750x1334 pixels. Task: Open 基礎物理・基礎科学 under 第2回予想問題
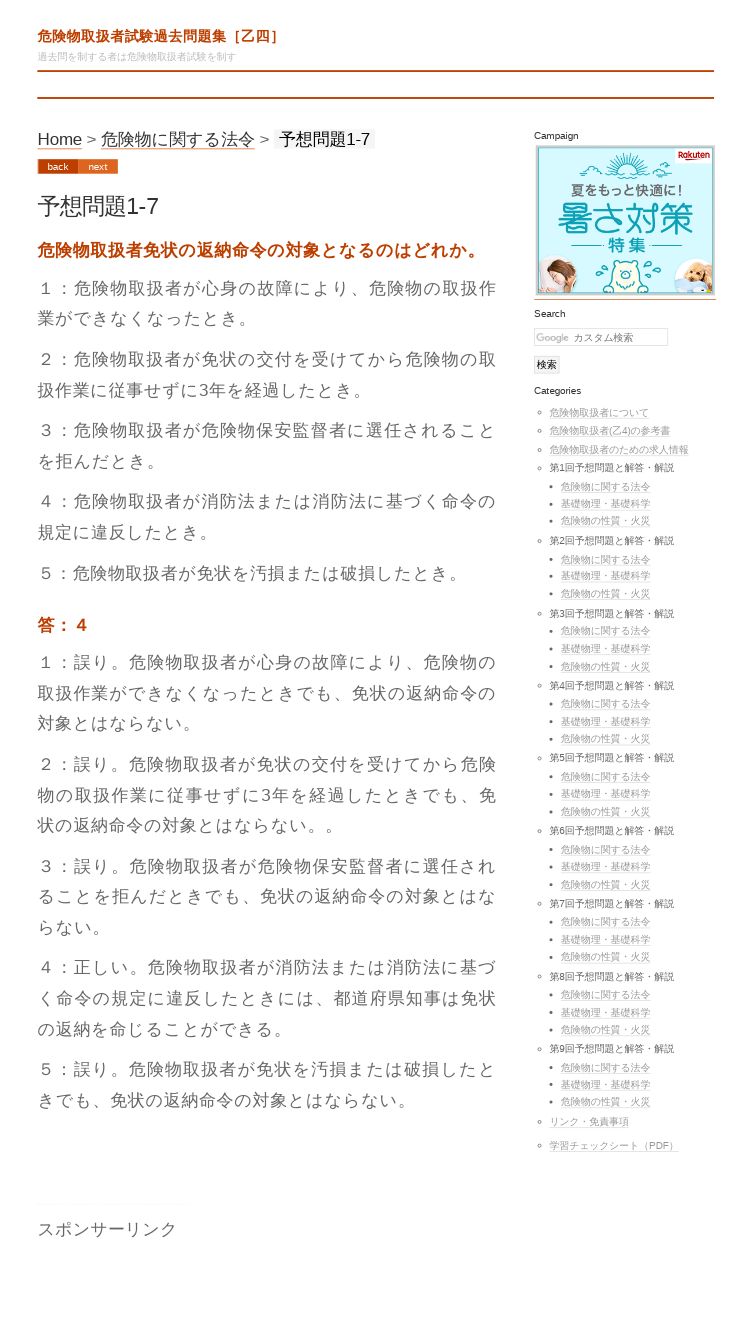coord(605,576)
